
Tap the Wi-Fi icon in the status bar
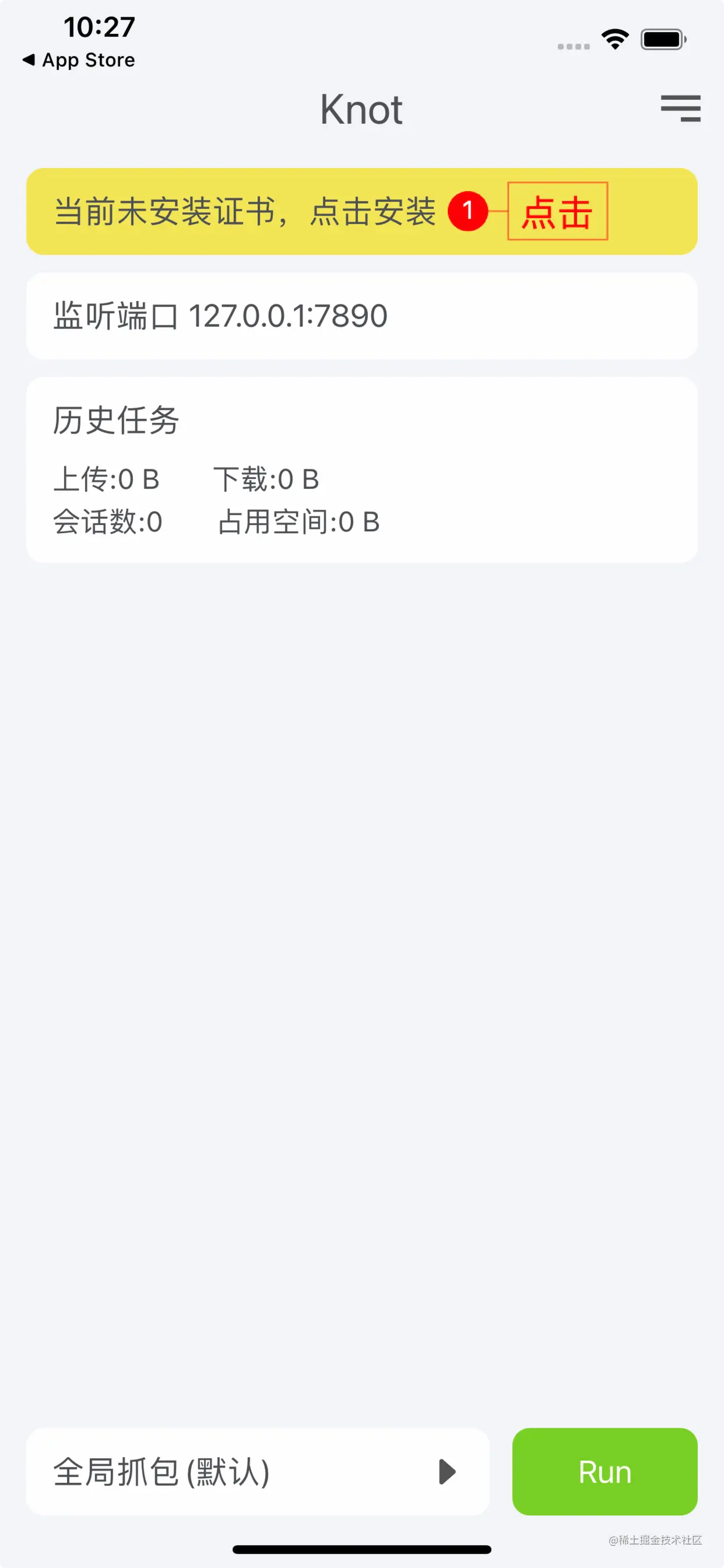614,39
